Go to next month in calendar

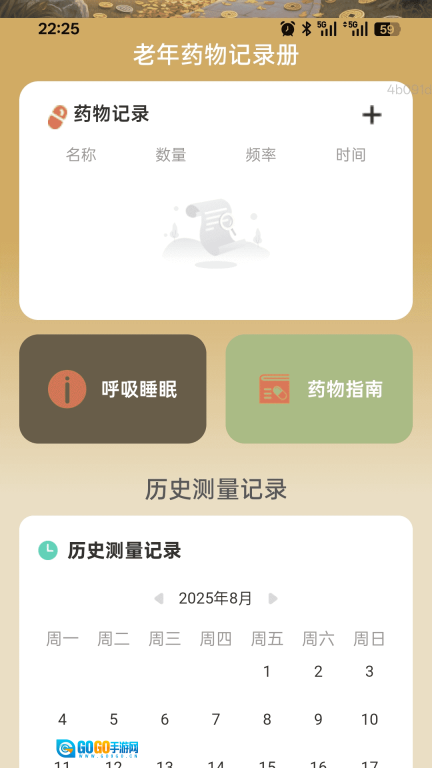(273, 598)
